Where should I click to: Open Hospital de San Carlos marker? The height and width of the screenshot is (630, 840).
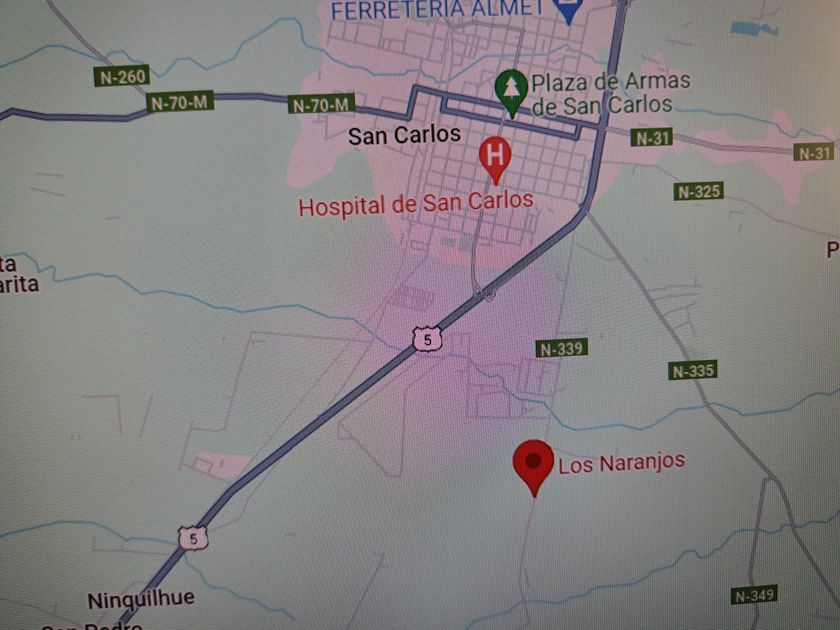coord(495,156)
